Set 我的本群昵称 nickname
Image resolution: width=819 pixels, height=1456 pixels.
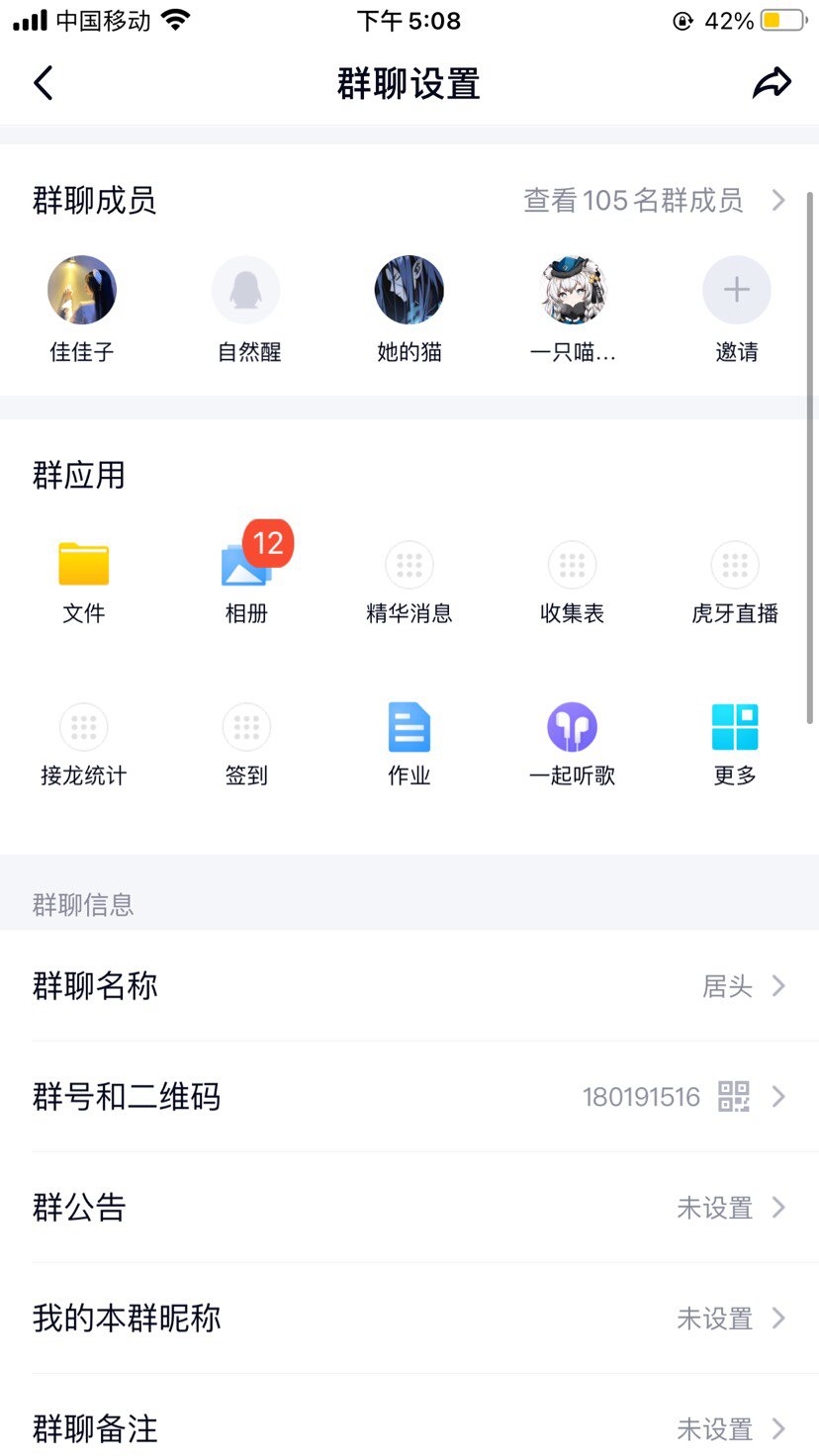(x=409, y=1319)
